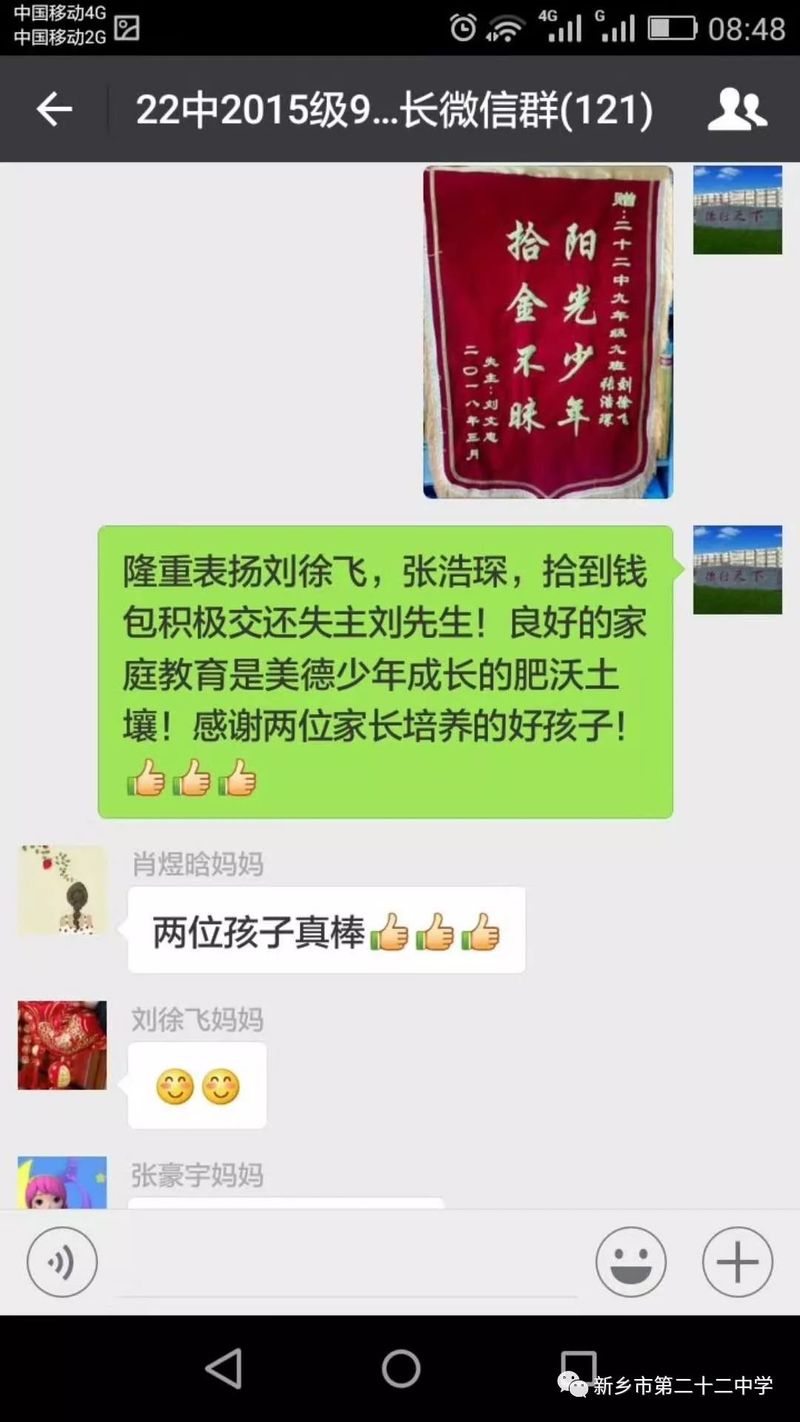Viewport: 800px width, 1422px height.
Task: View 刘徐飞妈妈's profile avatar
Action: tap(62, 1045)
